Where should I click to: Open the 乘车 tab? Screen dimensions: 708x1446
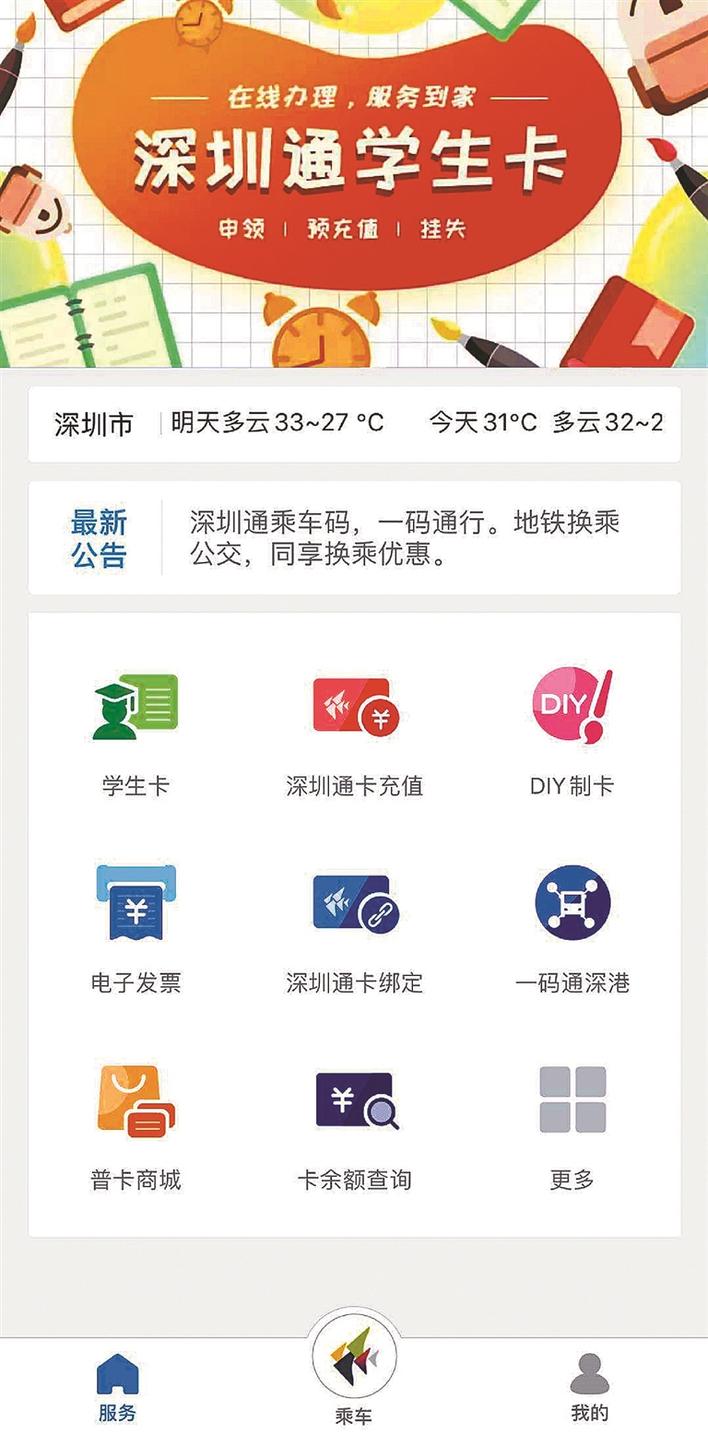(x=354, y=1375)
